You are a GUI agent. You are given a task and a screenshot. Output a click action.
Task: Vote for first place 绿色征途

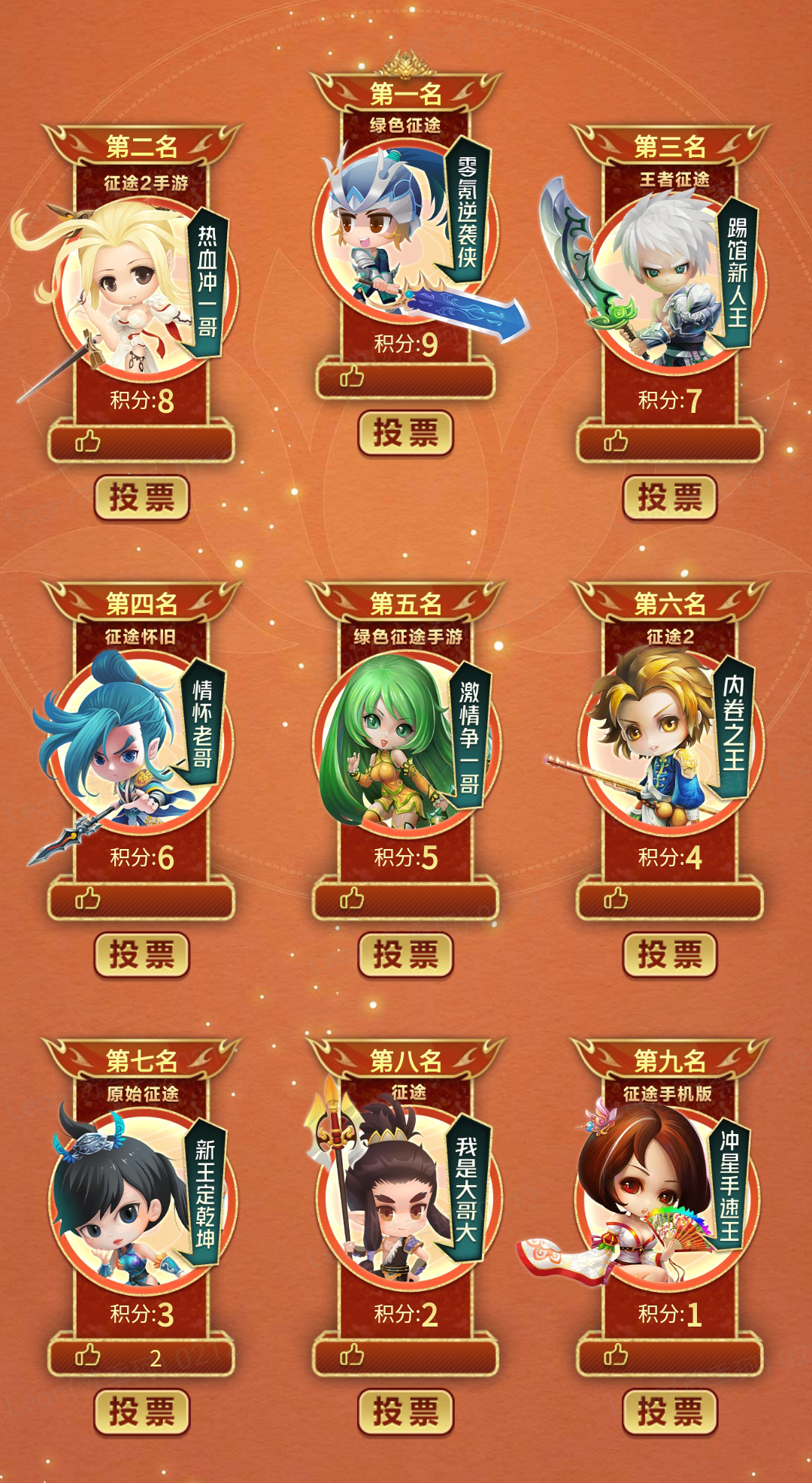point(405,433)
